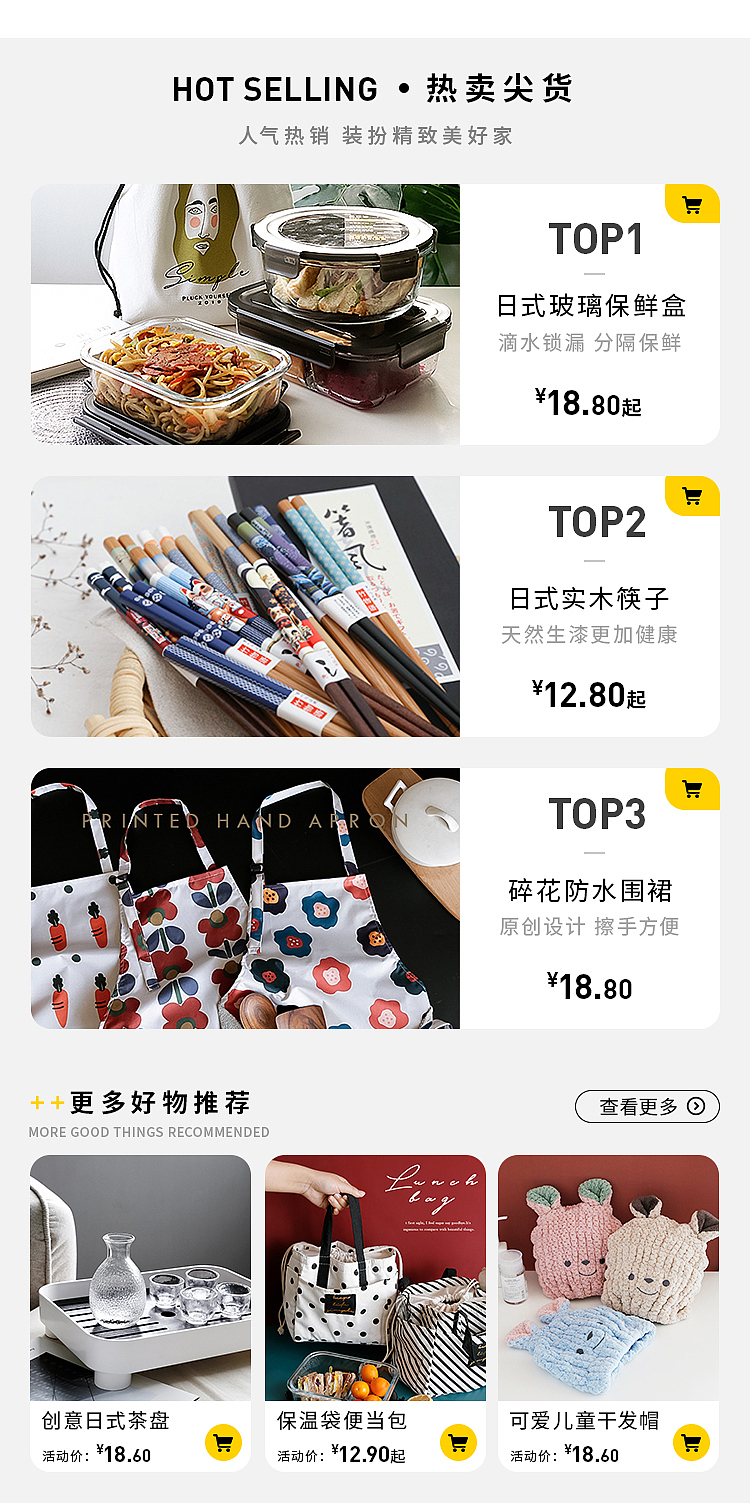750x1503 pixels.
Task: Tap the 查看更多 button
Action: pyautogui.click(x=647, y=1106)
